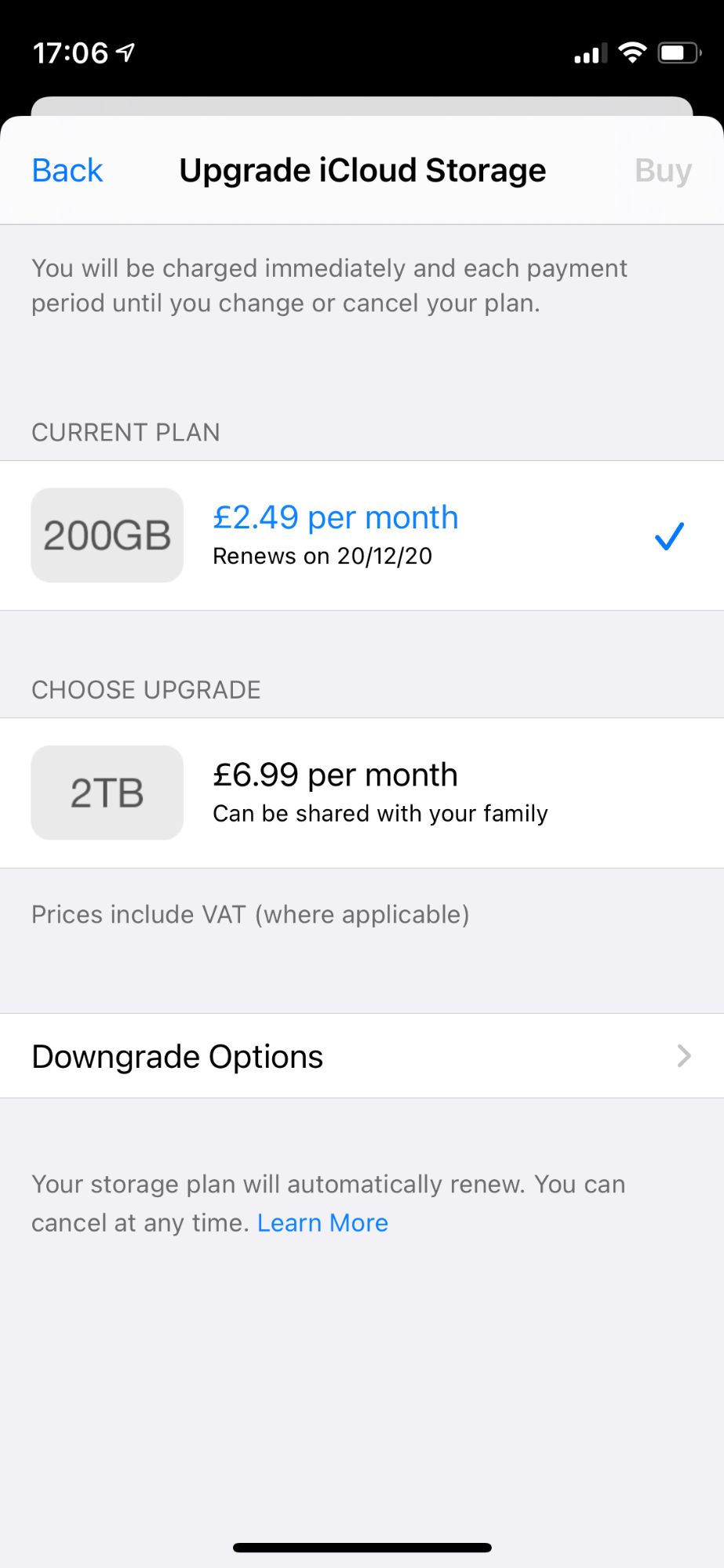Screen dimensions: 724x1568
Task: Tap the £2.49 per month blue link
Action: [x=335, y=517]
